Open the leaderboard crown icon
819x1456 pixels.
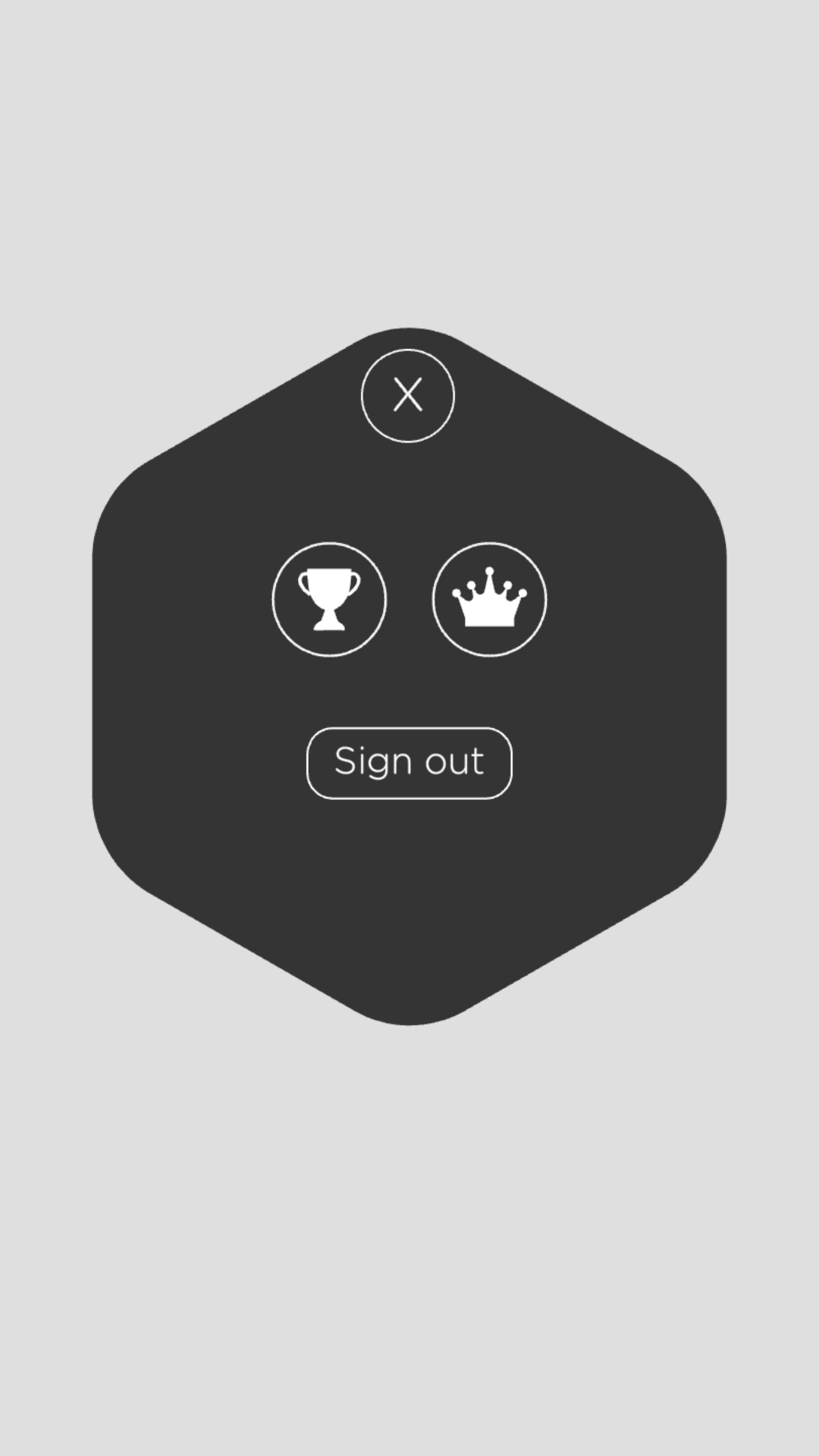coord(489,599)
